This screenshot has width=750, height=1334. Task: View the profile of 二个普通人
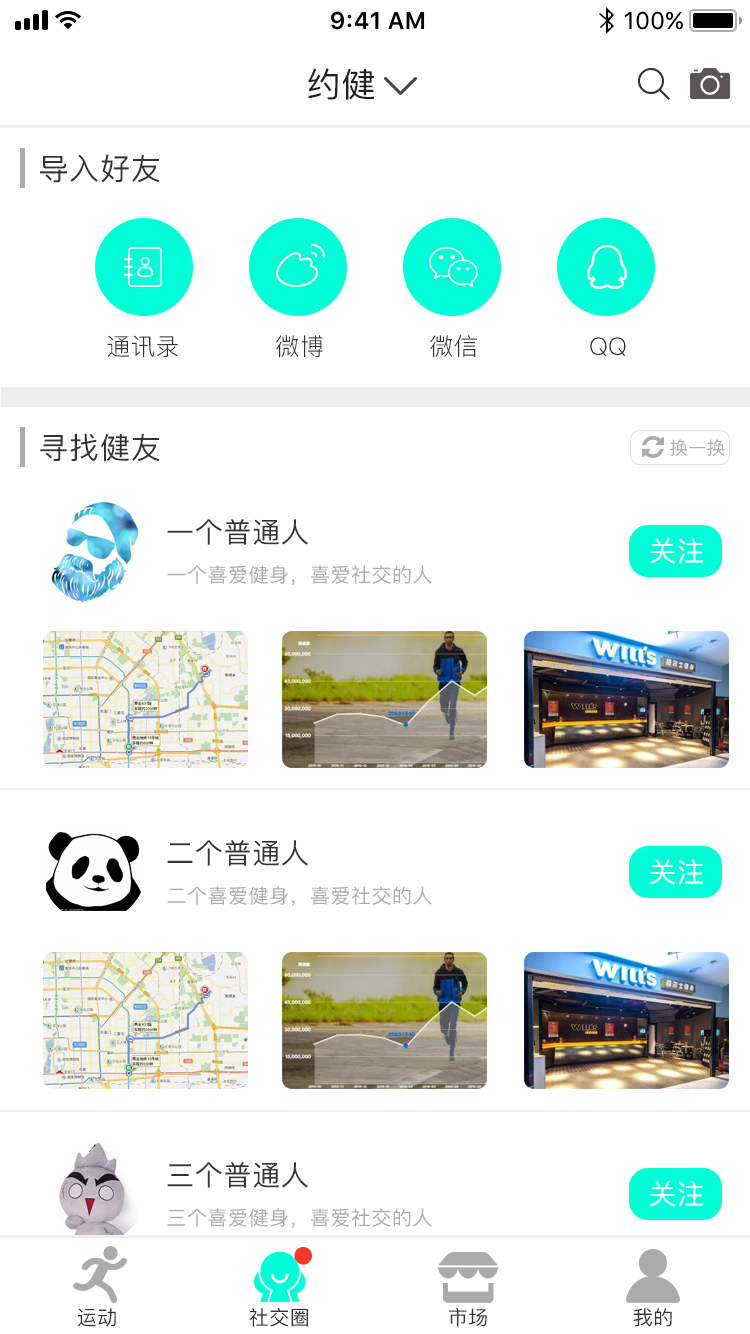click(238, 854)
